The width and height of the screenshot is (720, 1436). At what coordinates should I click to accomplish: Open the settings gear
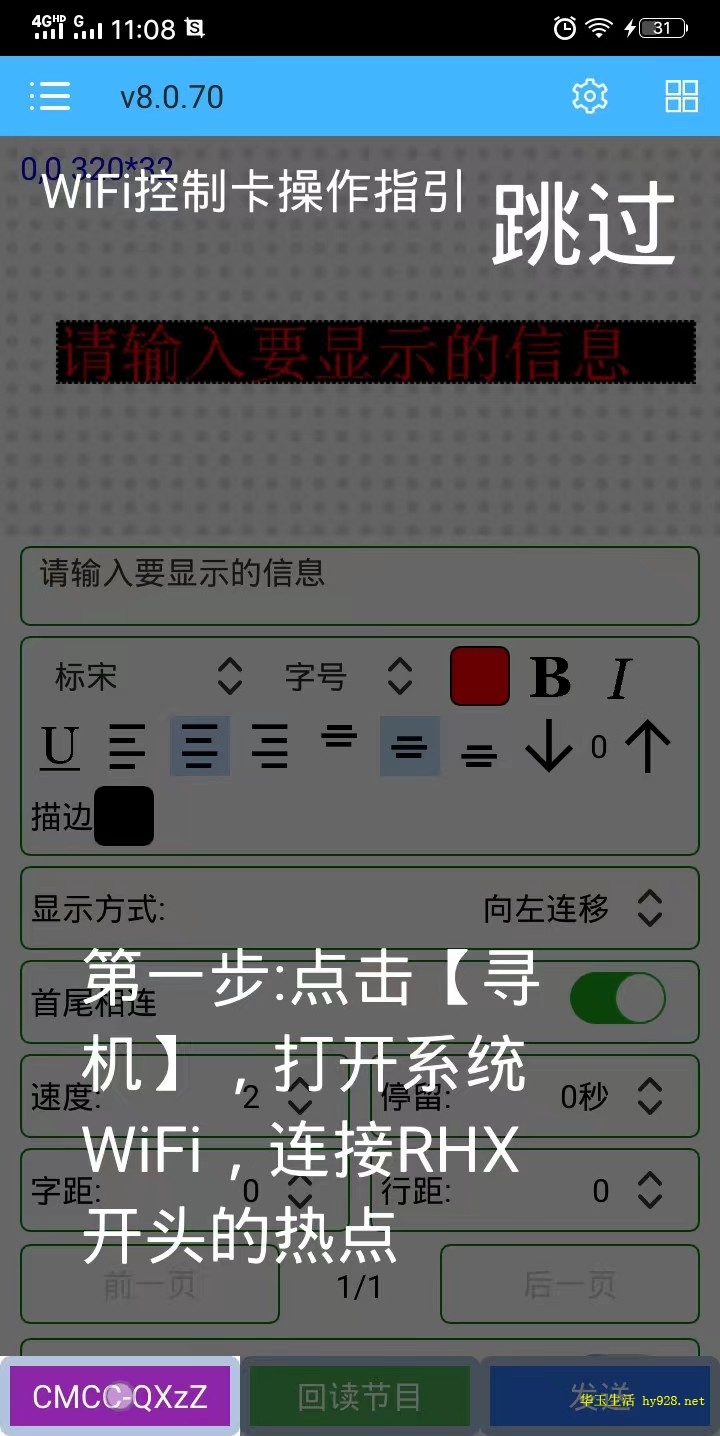(589, 96)
